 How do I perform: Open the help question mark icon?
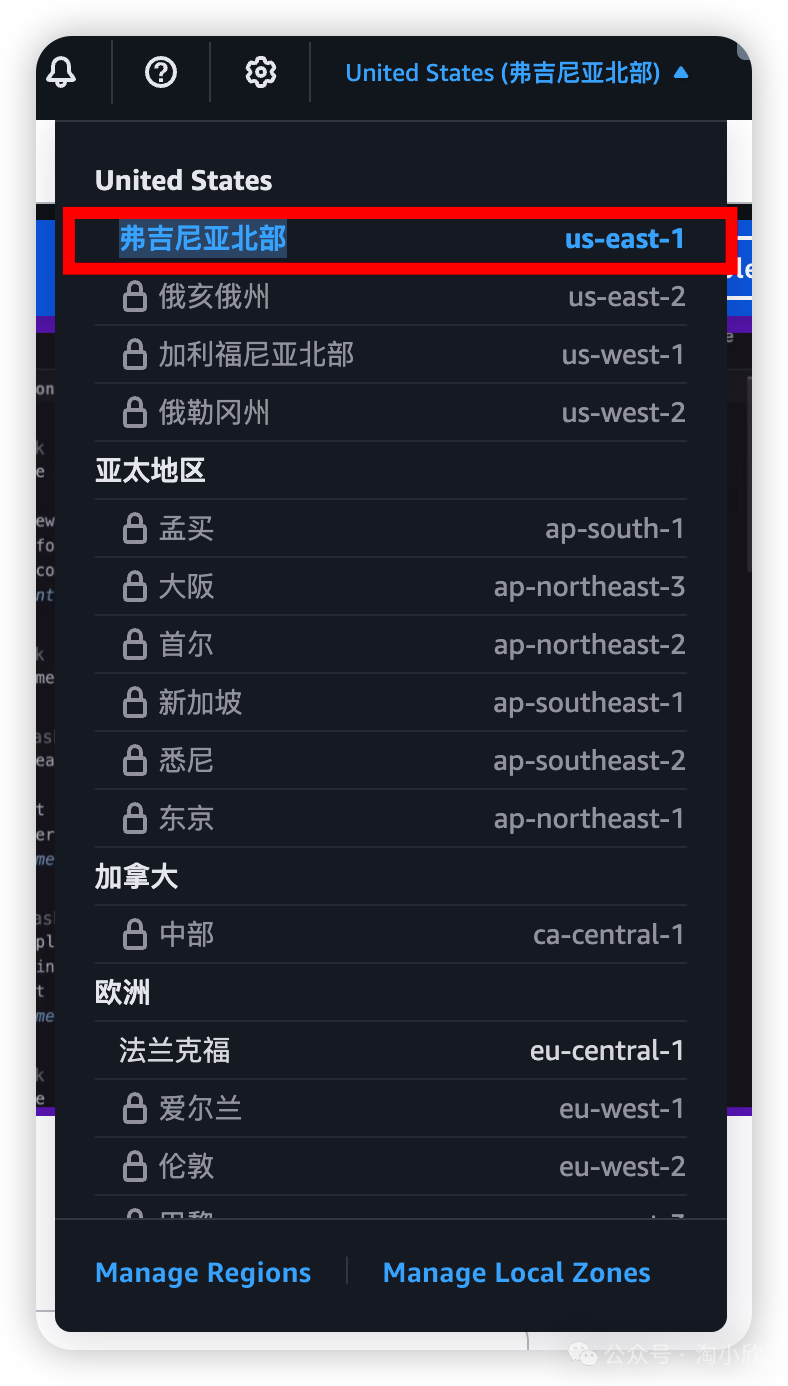160,72
